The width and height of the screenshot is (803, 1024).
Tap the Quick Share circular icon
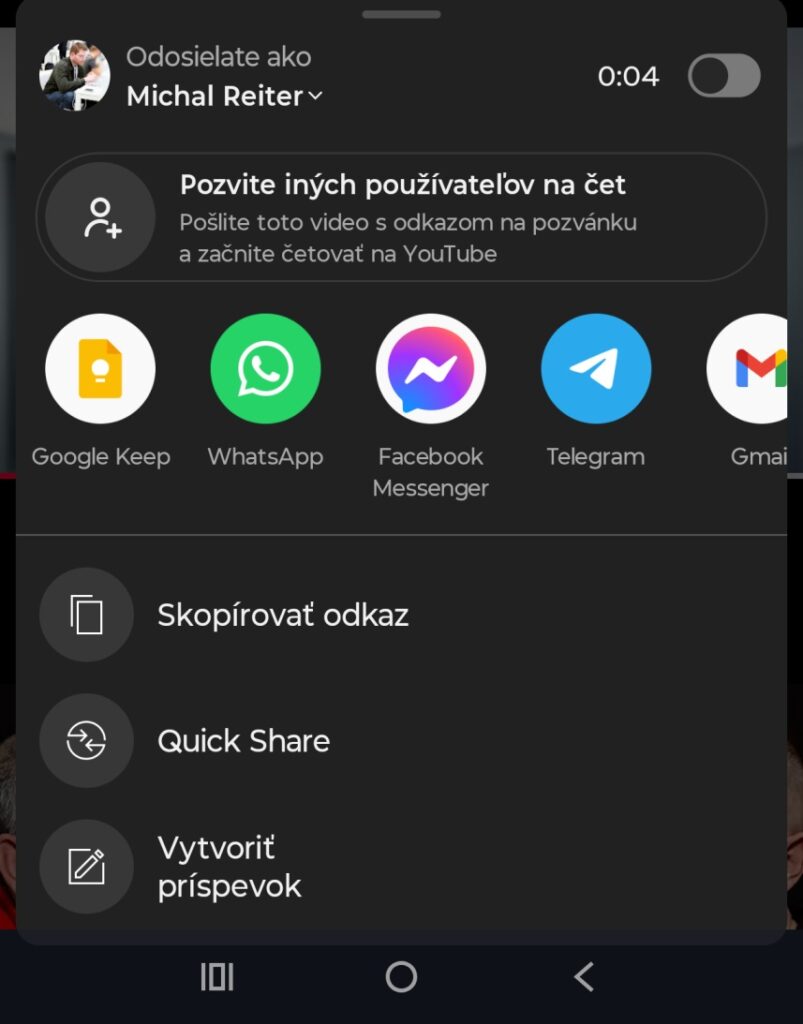86,740
